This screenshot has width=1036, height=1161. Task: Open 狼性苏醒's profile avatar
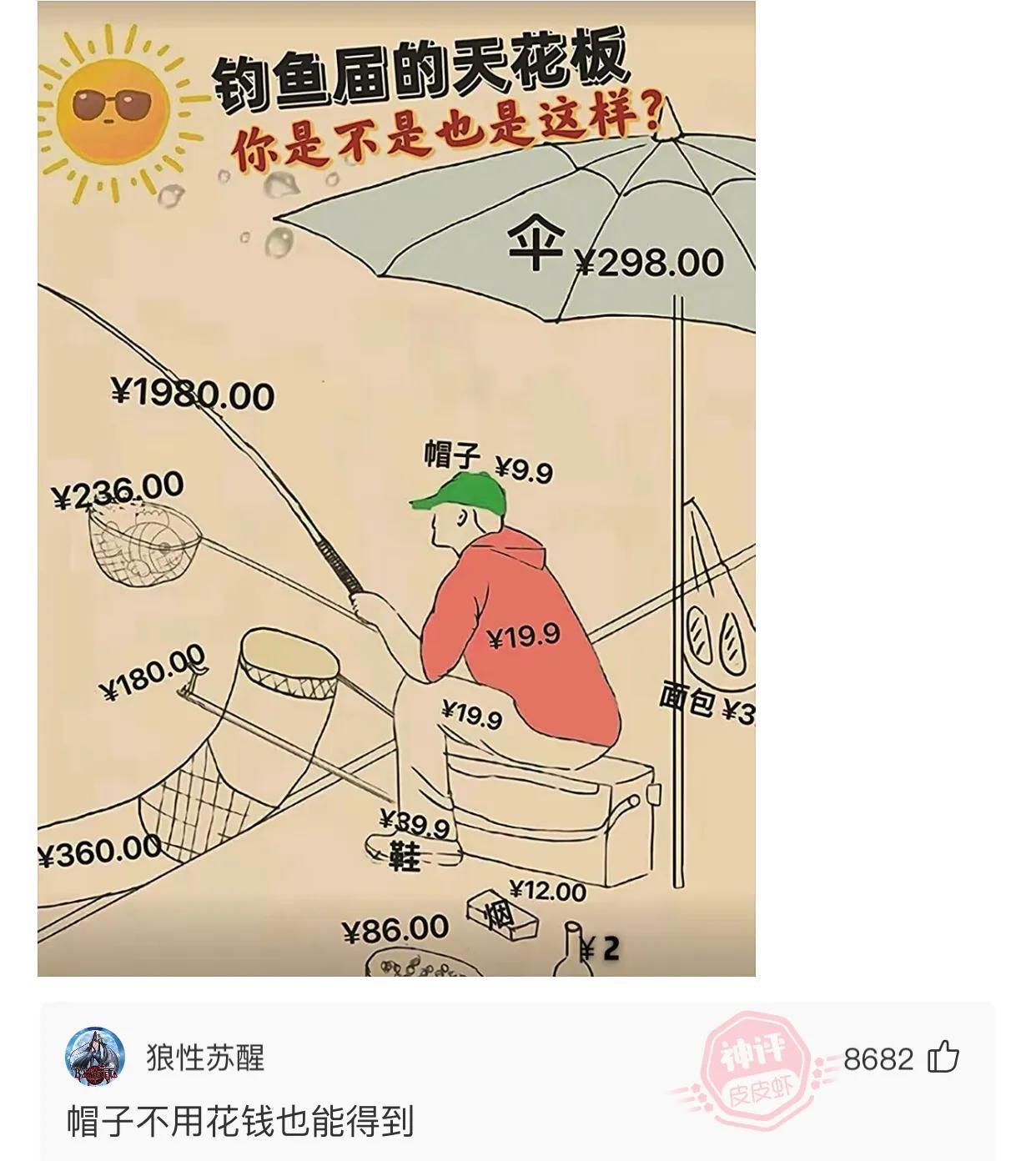tap(95, 1057)
